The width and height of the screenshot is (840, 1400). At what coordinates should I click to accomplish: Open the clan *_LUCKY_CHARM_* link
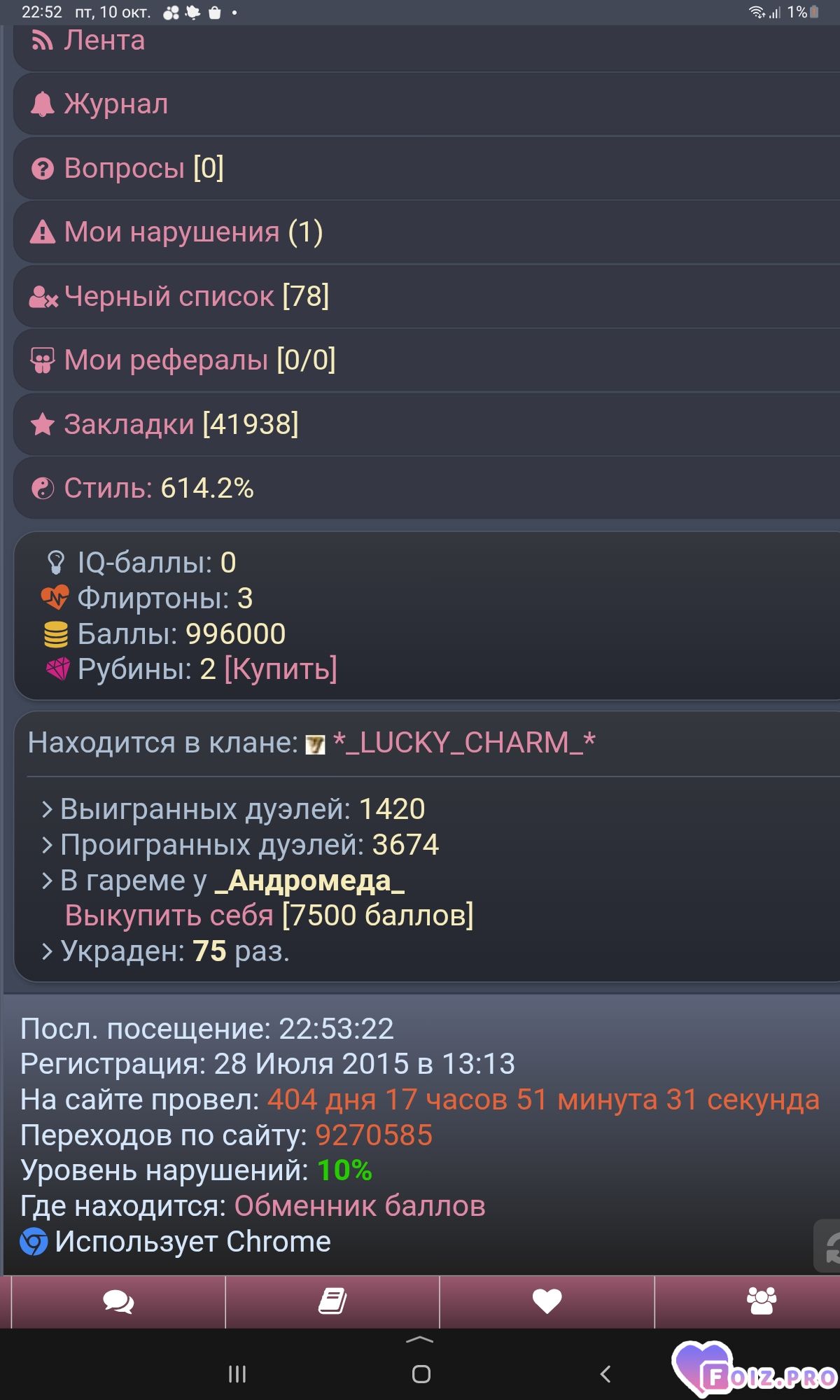(x=463, y=743)
